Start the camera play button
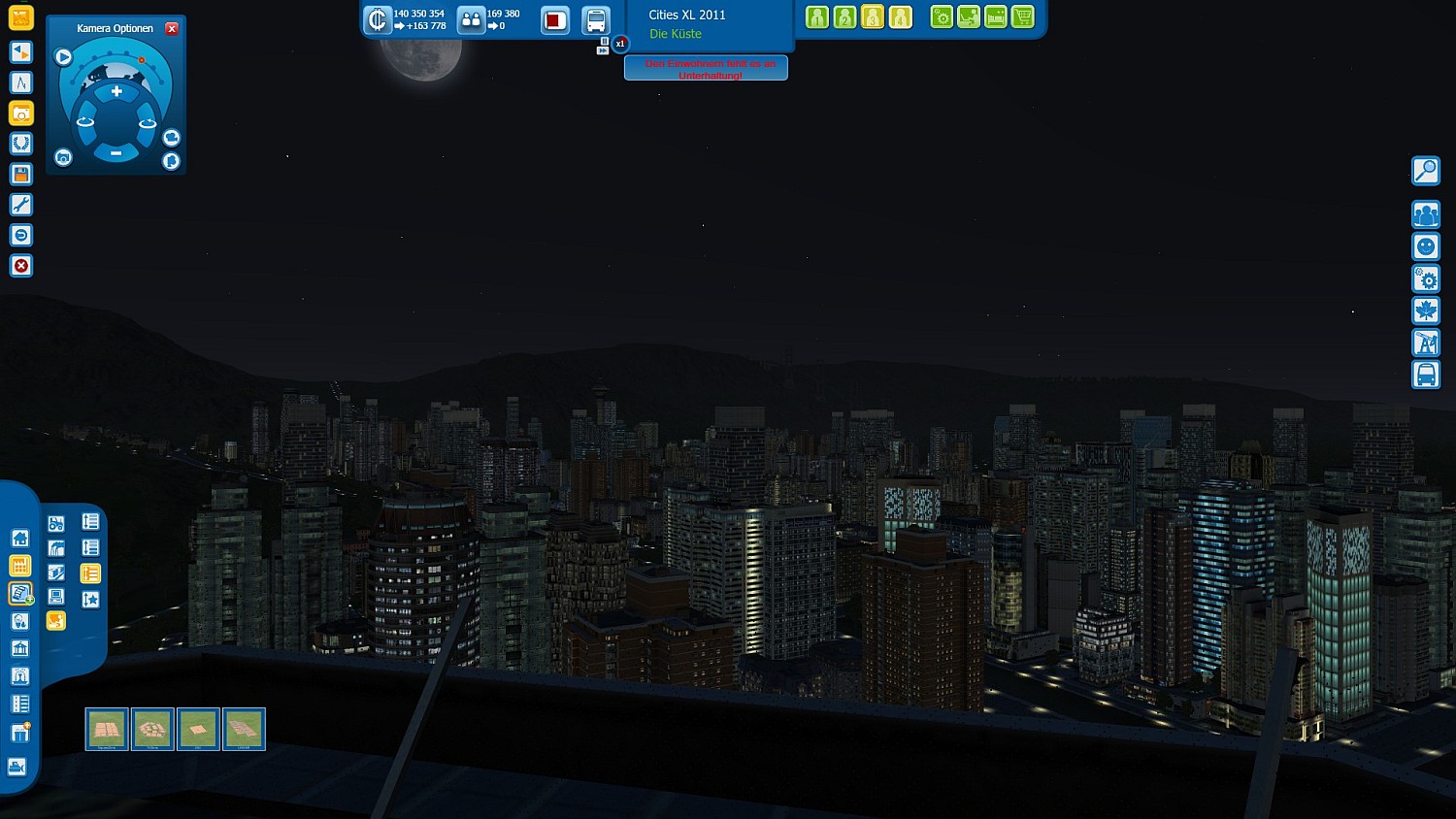The height and width of the screenshot is (819, 1456). [64, 57]
